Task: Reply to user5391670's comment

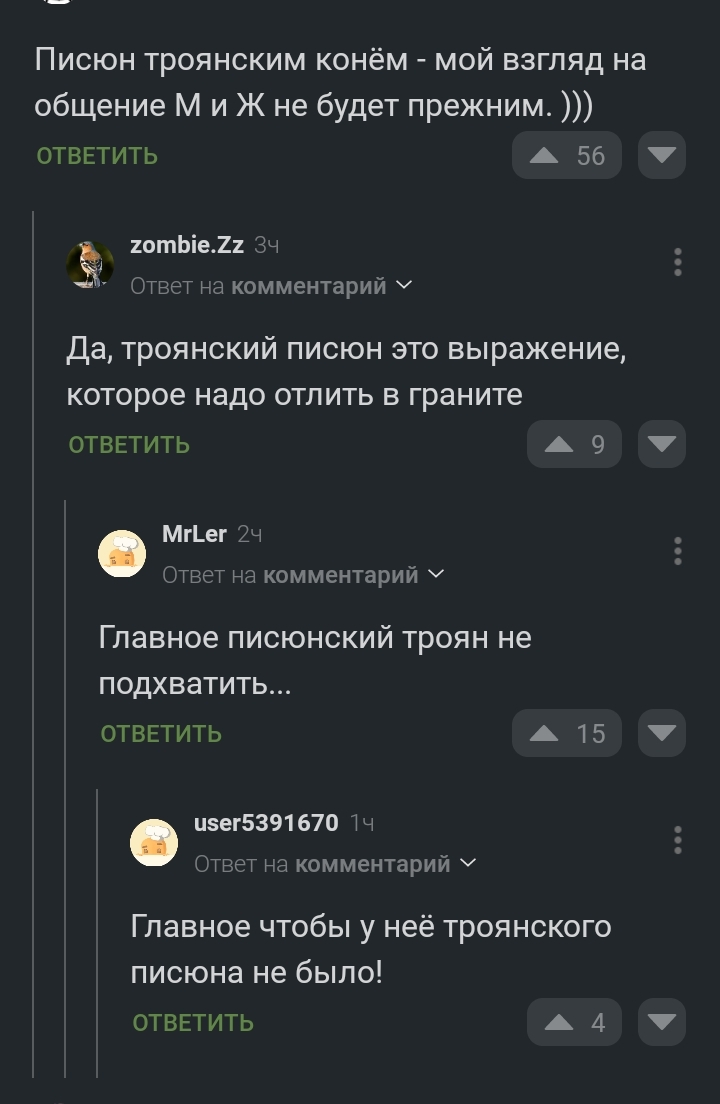Action: coord(193,1023)
